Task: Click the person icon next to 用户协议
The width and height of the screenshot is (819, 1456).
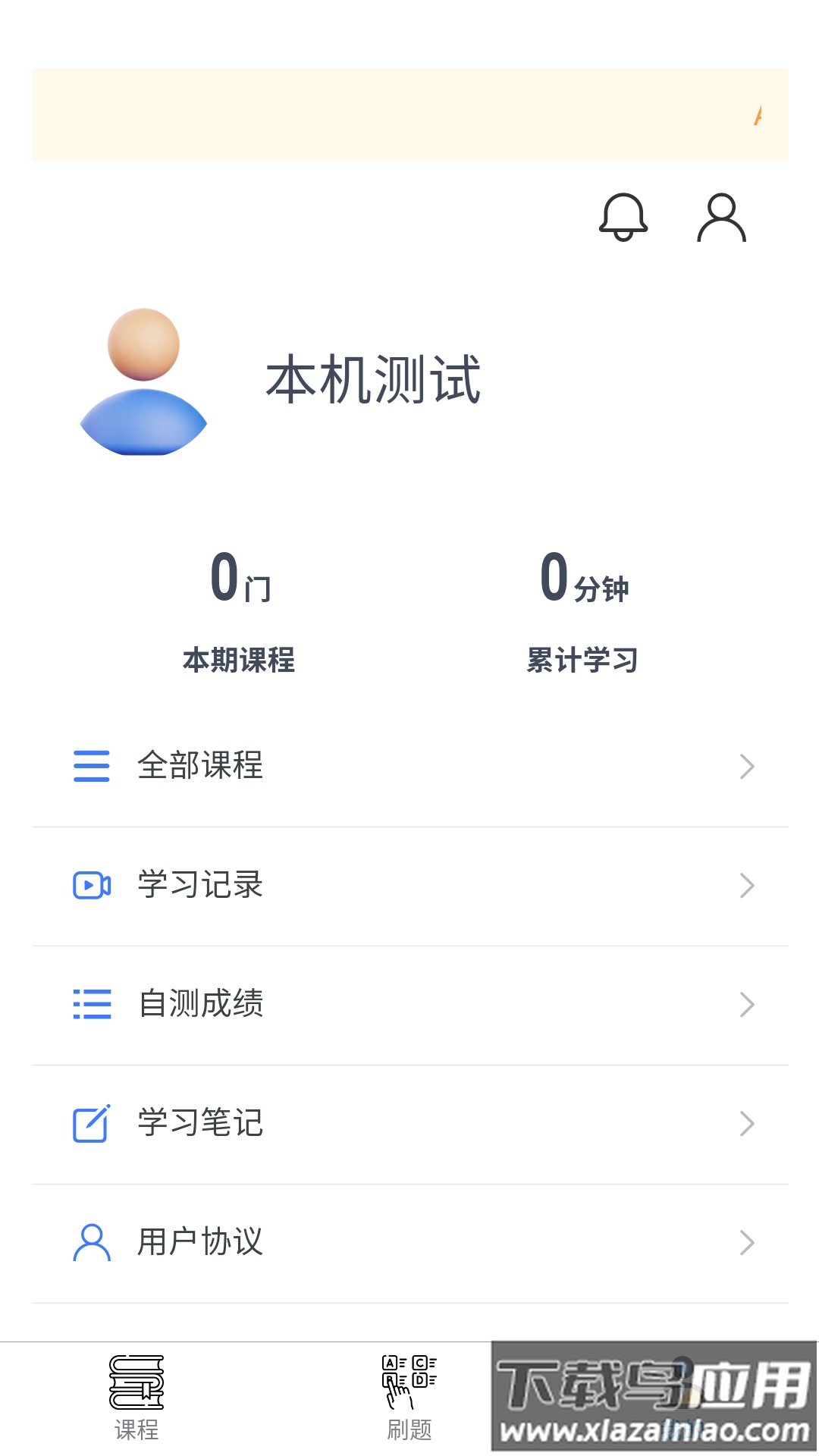Action: pos(91,1242)
